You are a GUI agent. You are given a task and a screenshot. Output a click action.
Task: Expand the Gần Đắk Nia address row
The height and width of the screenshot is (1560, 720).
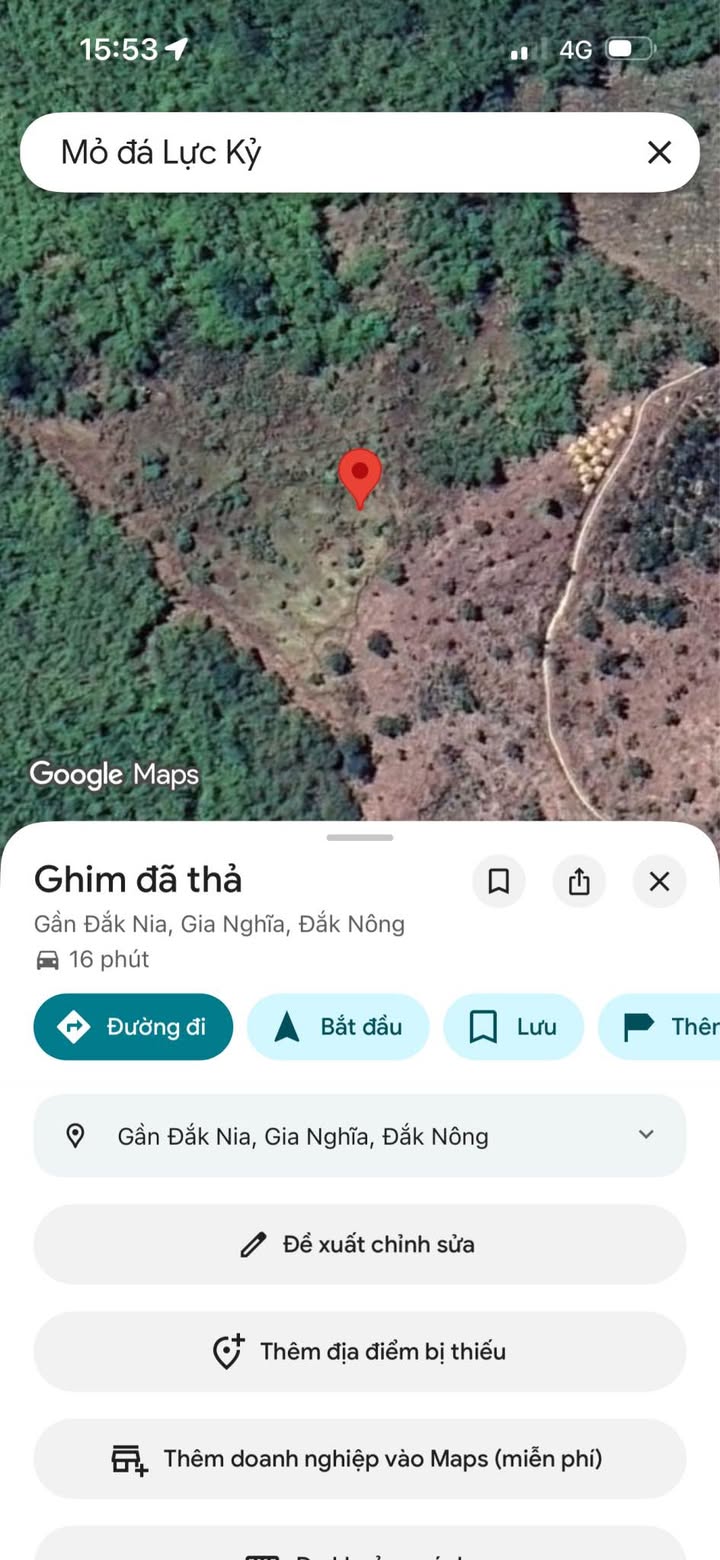[x=360, y=1136]
